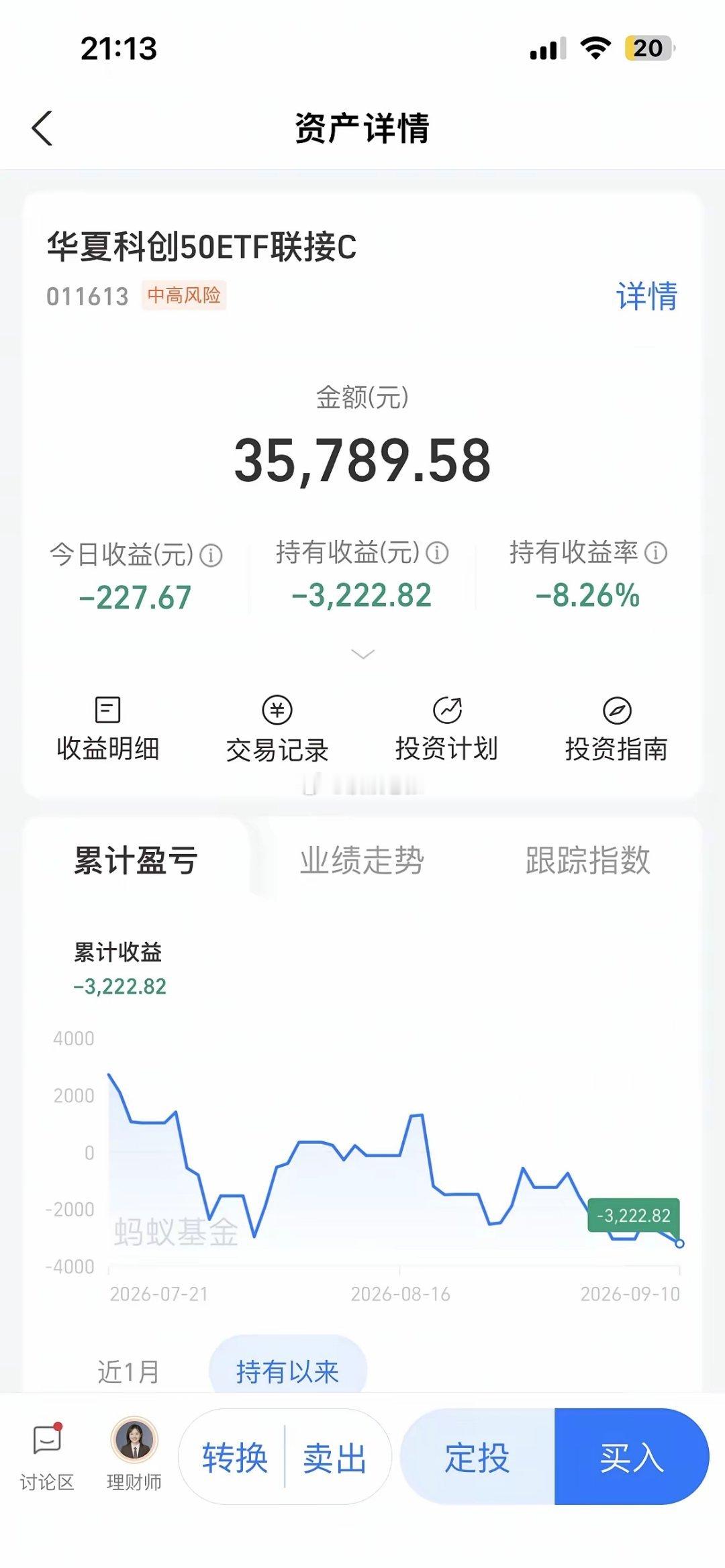The image size is (725, 1568).
Task: Open 投资计划
Action: (447, 729)
